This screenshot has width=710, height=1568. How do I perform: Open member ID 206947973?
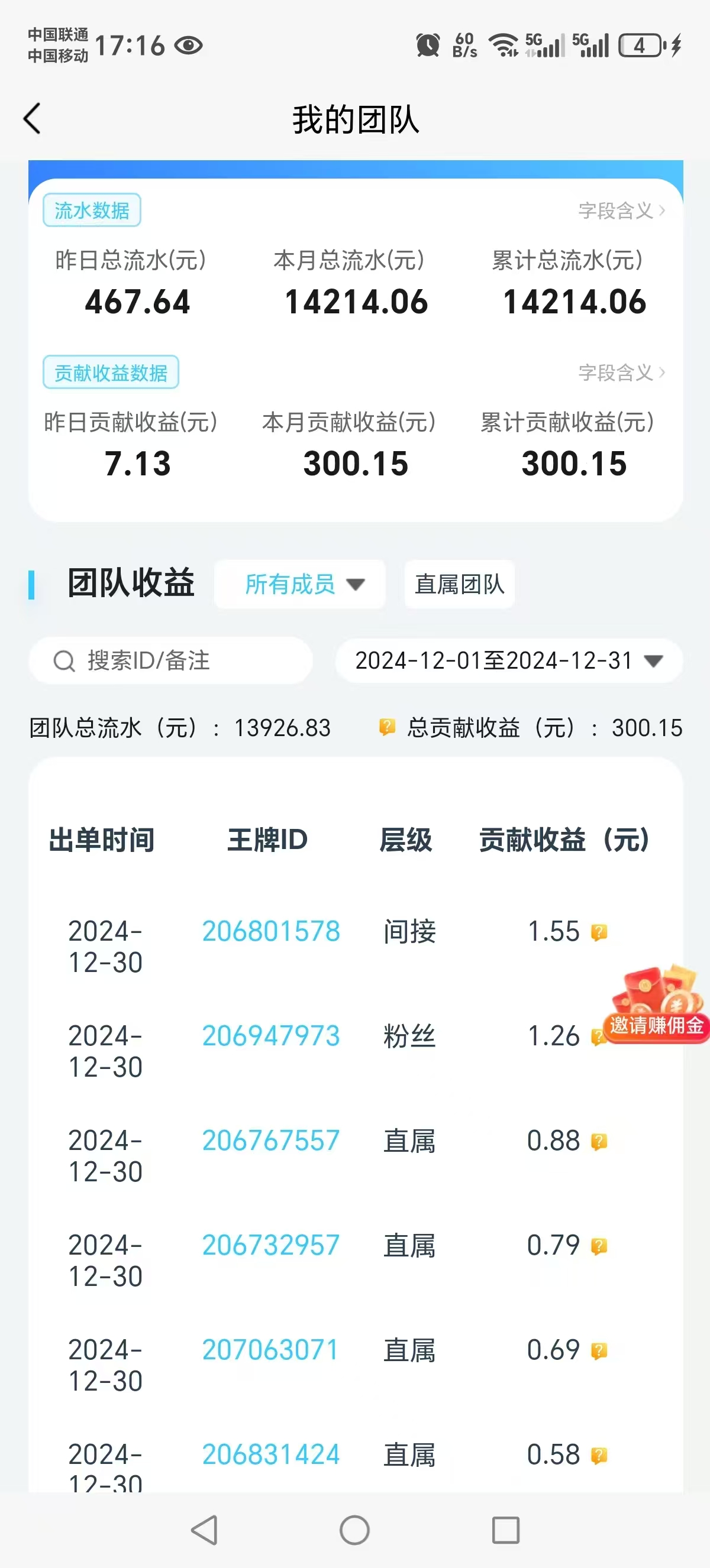point(271,1036)
